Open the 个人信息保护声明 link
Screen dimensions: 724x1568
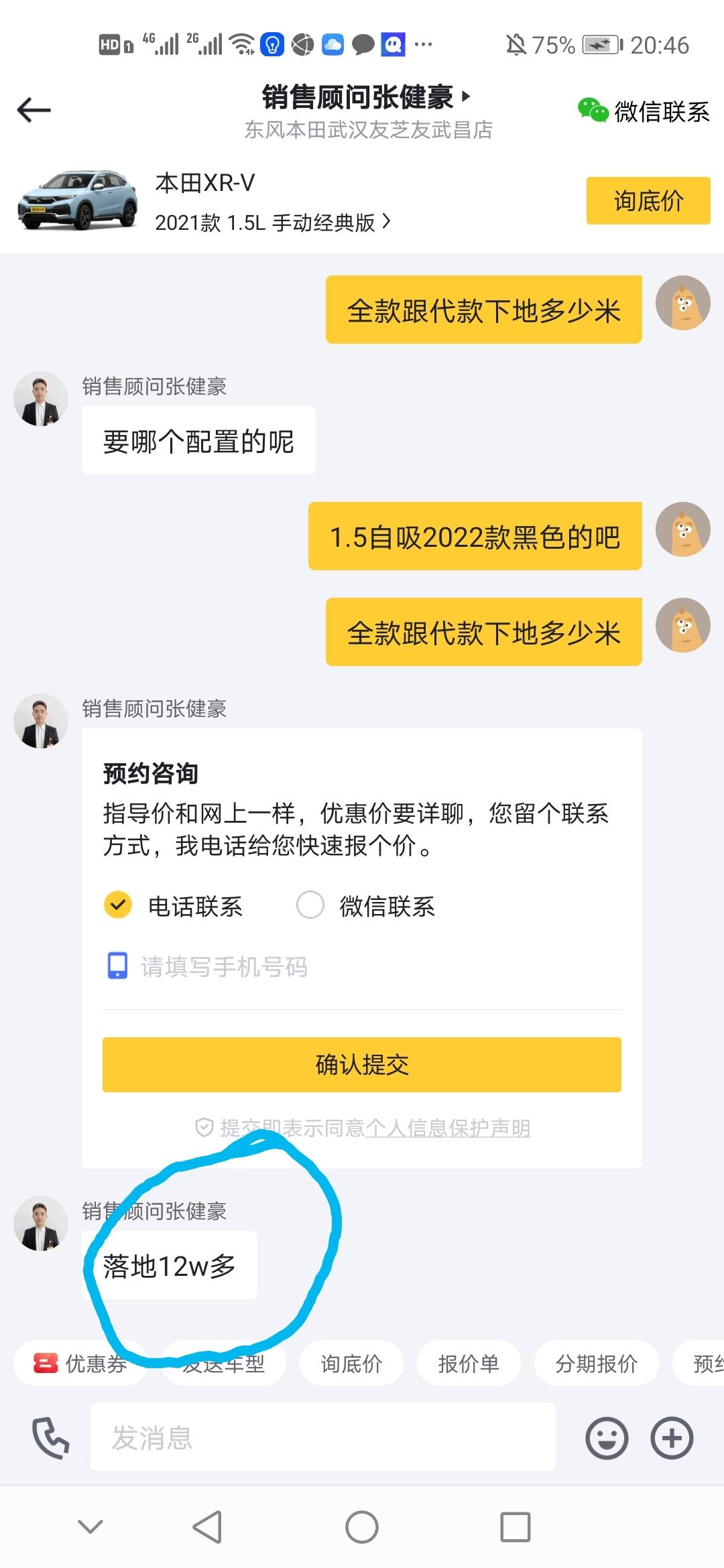(x=448, y=1128)
